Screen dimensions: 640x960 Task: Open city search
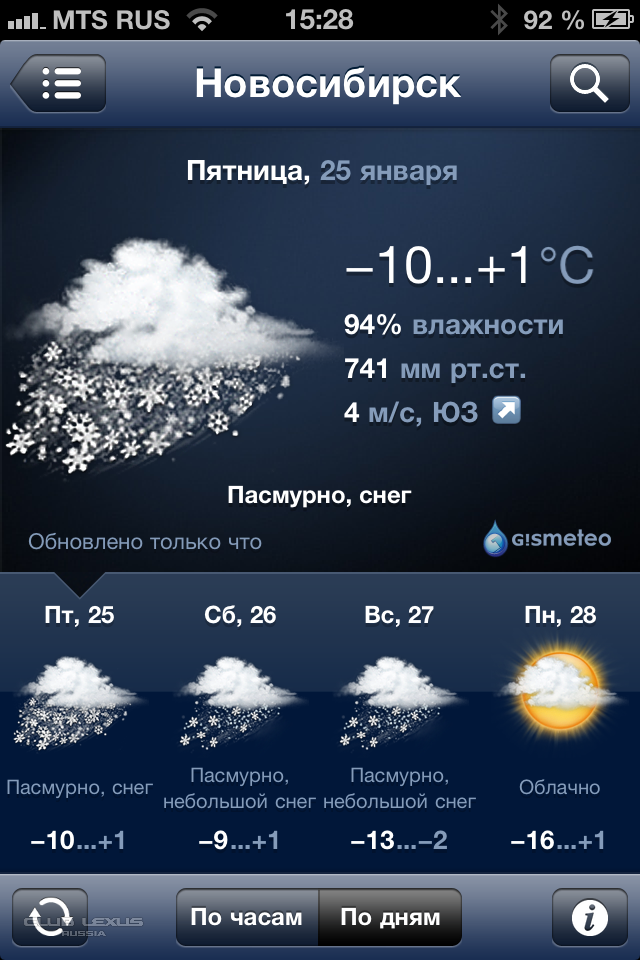tap(589, 84)
